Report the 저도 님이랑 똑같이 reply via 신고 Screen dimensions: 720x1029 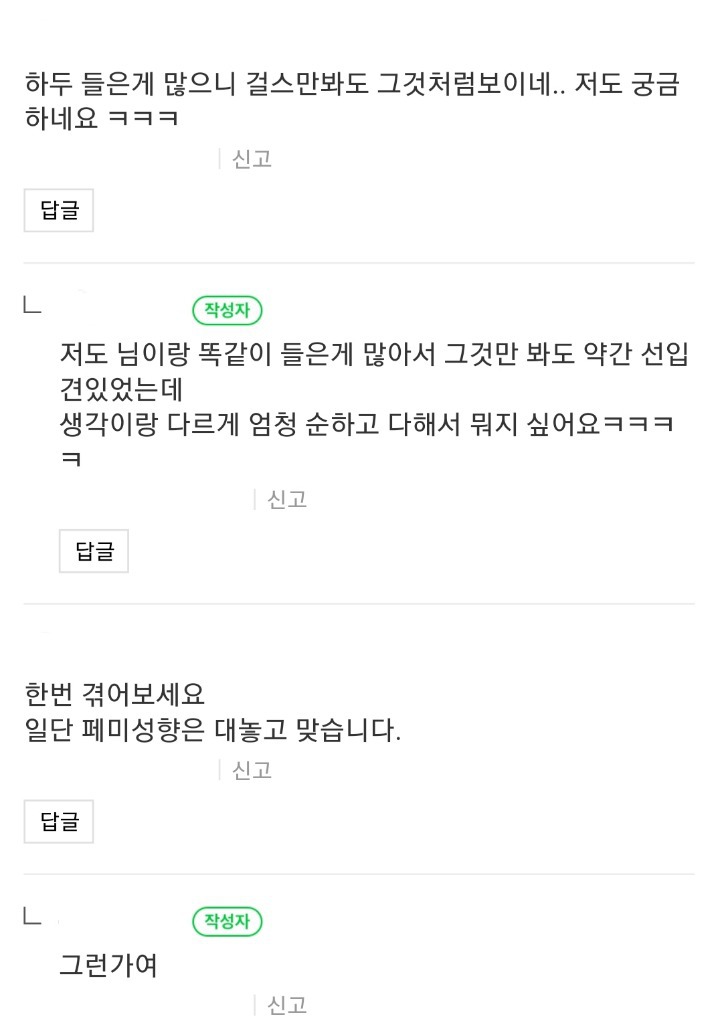click(x=287, y=499)
